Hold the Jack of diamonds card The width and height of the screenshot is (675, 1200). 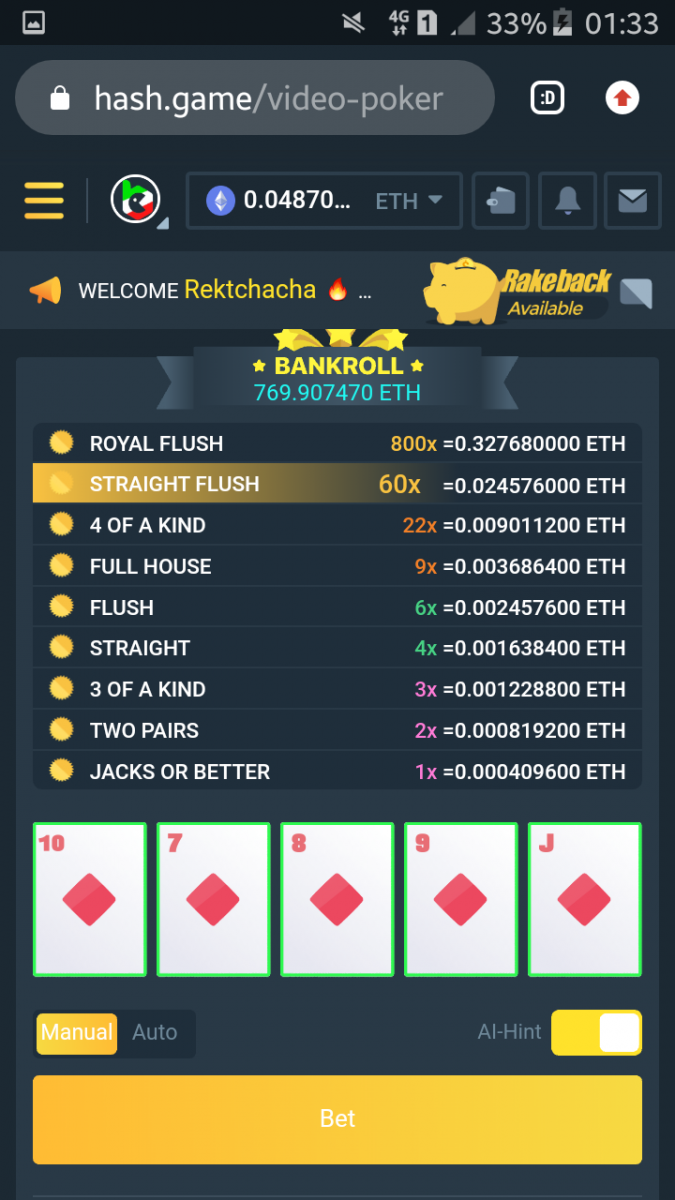click(584, 899)
